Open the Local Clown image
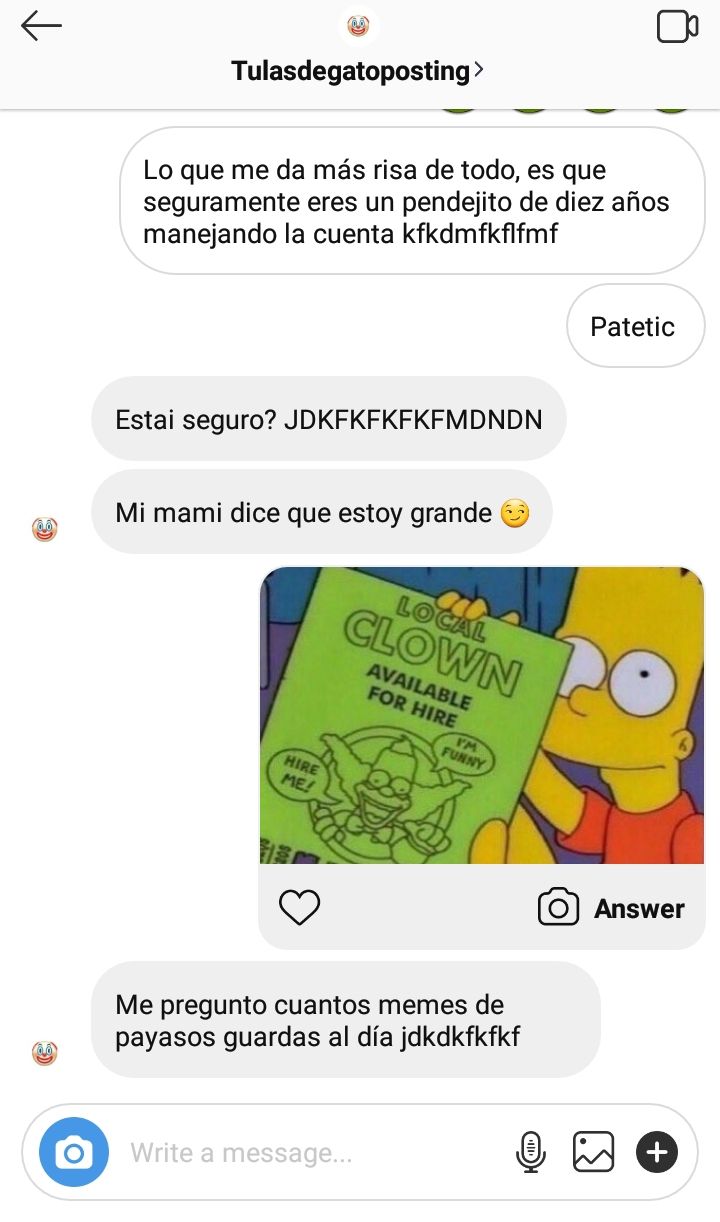Viewport: 720px width, 1222px height. click(482, 715)
